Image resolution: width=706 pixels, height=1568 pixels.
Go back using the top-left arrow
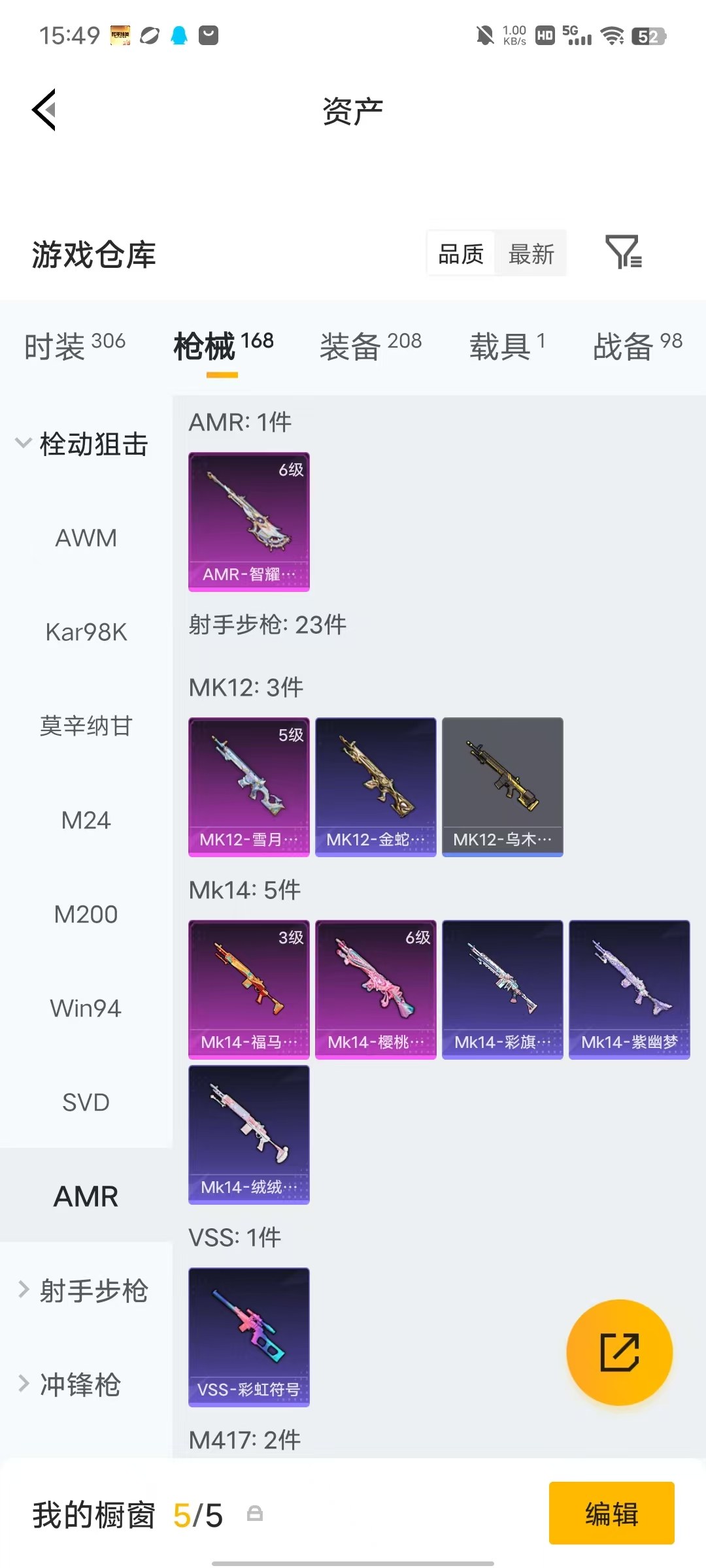44,110
